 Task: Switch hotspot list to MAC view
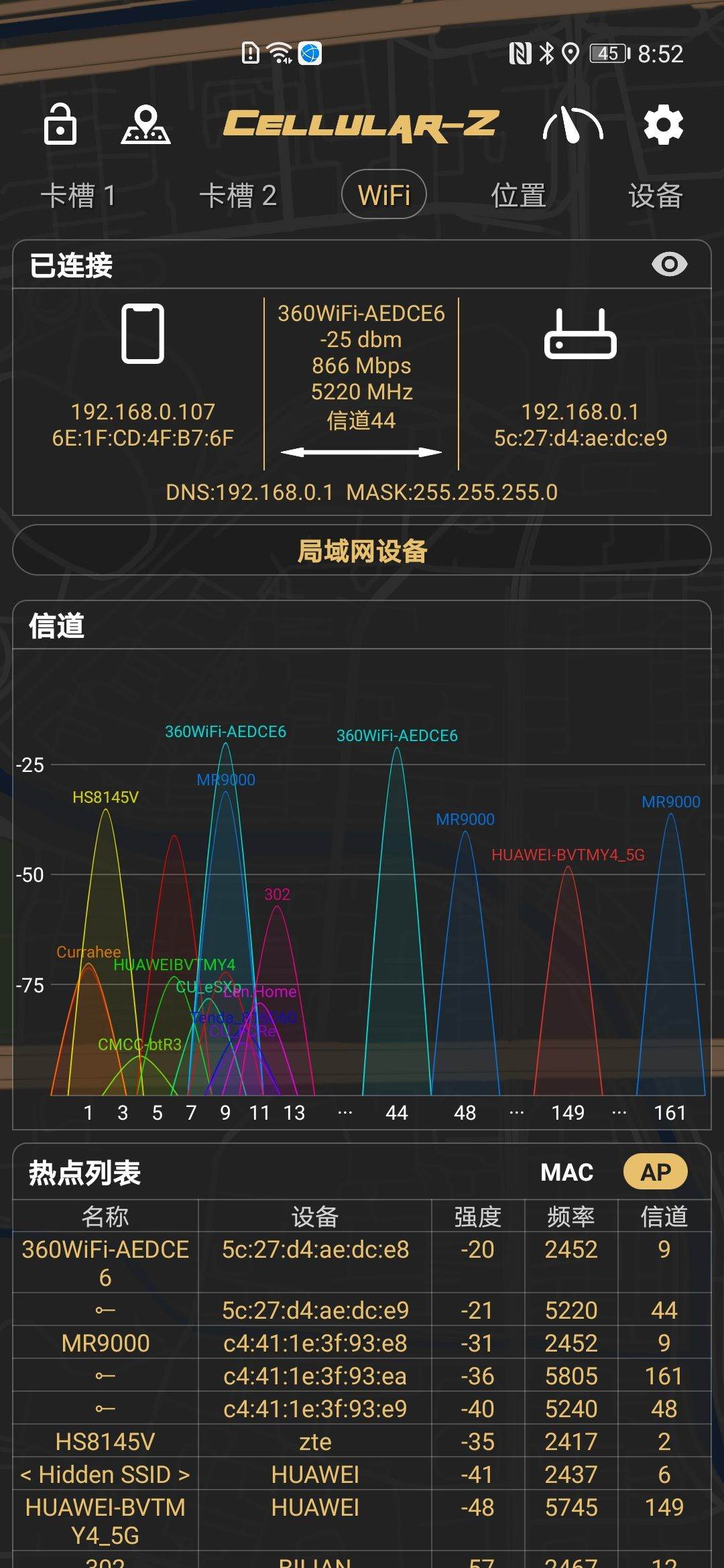click(567, 1172)
